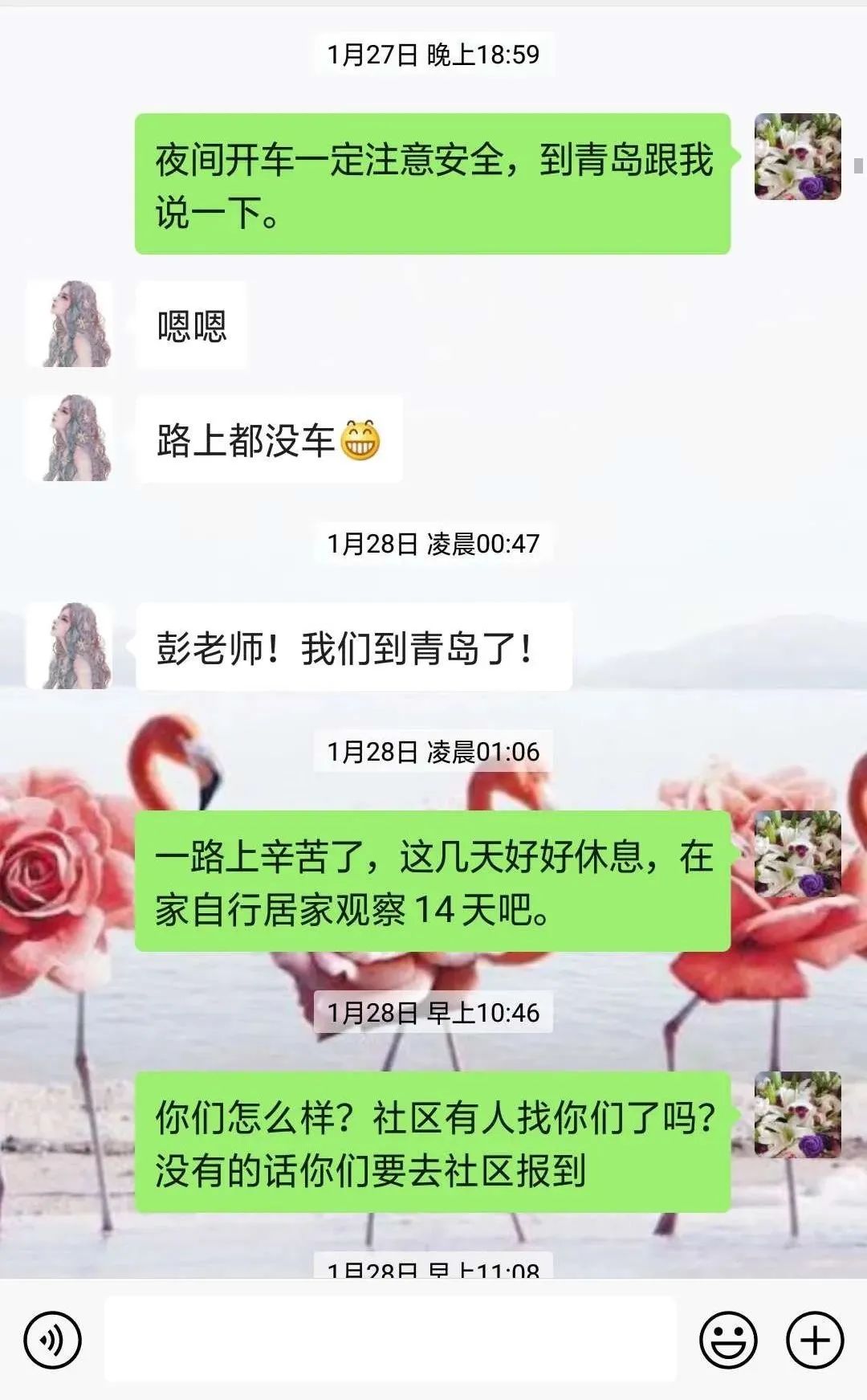Select the night driving safety message bubble
Viewport: 867px width, 1400px height.
coord(438,181)
